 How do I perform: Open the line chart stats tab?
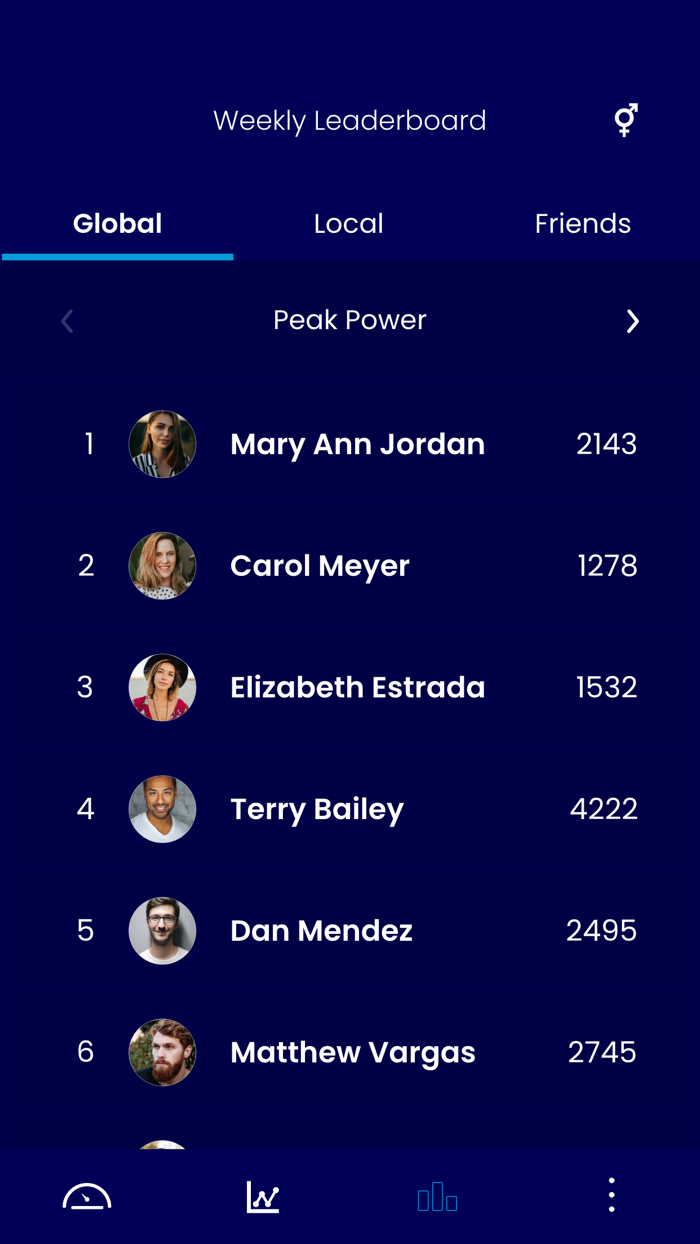(x=263, y=1196)
